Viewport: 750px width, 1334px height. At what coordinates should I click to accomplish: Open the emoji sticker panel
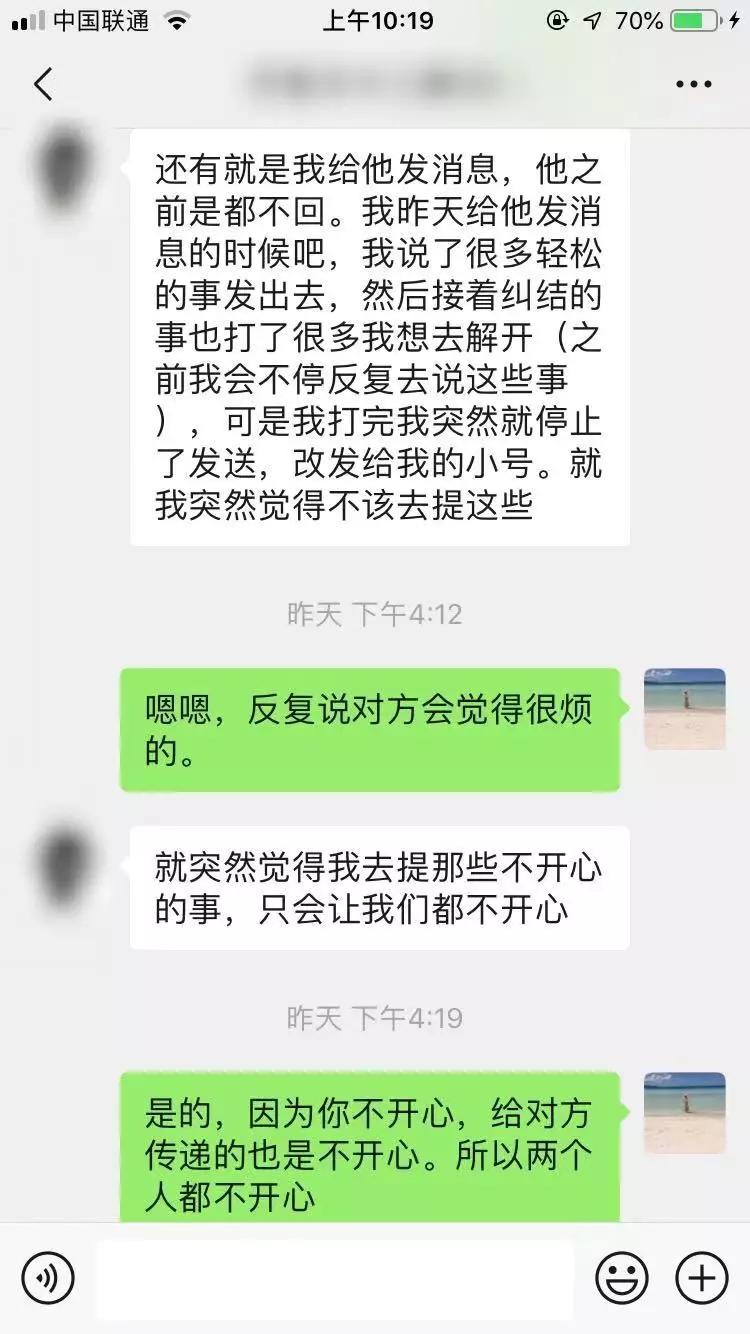click(622, 1278)
